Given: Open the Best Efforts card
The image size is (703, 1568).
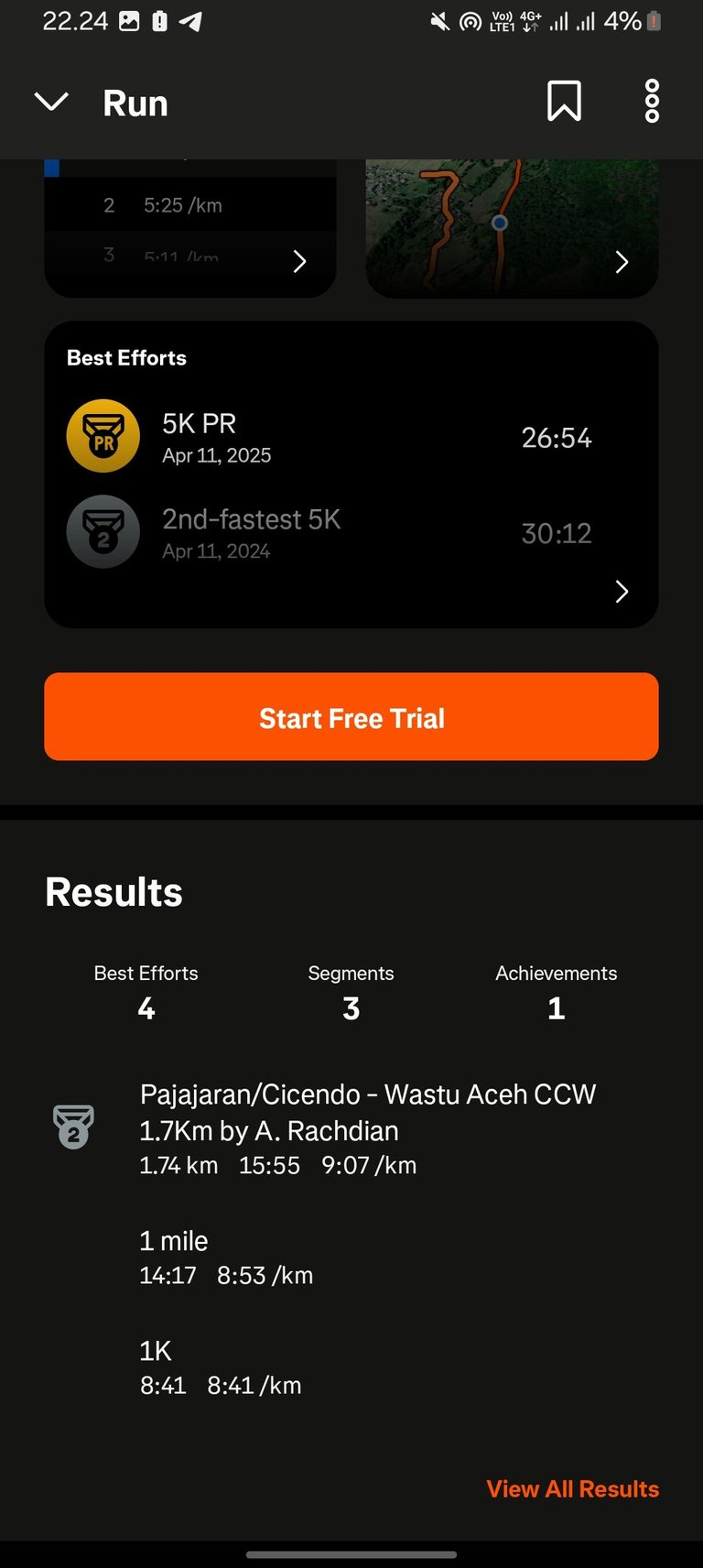Looking at the screenshot, I should (x=351, y=474).
